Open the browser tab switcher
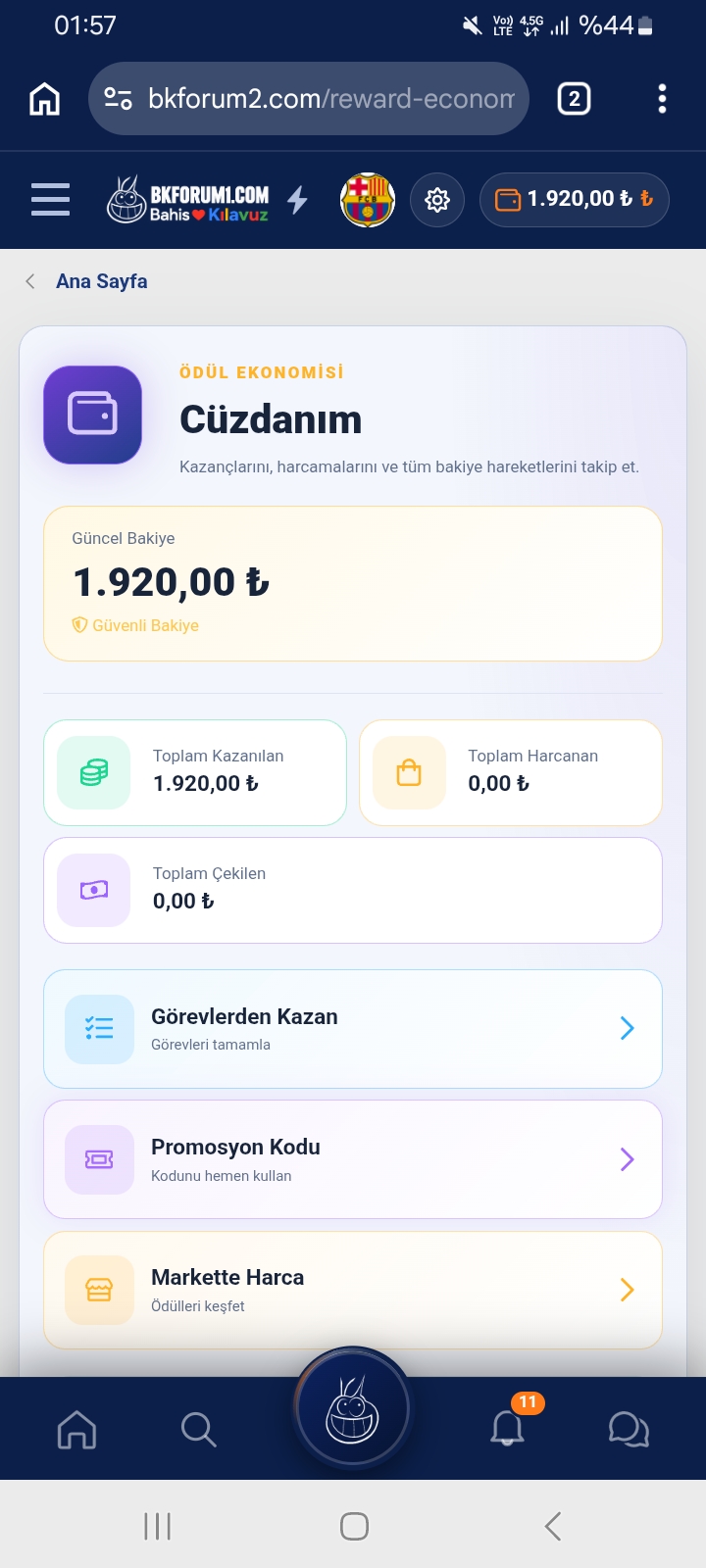The height and width of the screenshot is (1568, 706). 575,99
